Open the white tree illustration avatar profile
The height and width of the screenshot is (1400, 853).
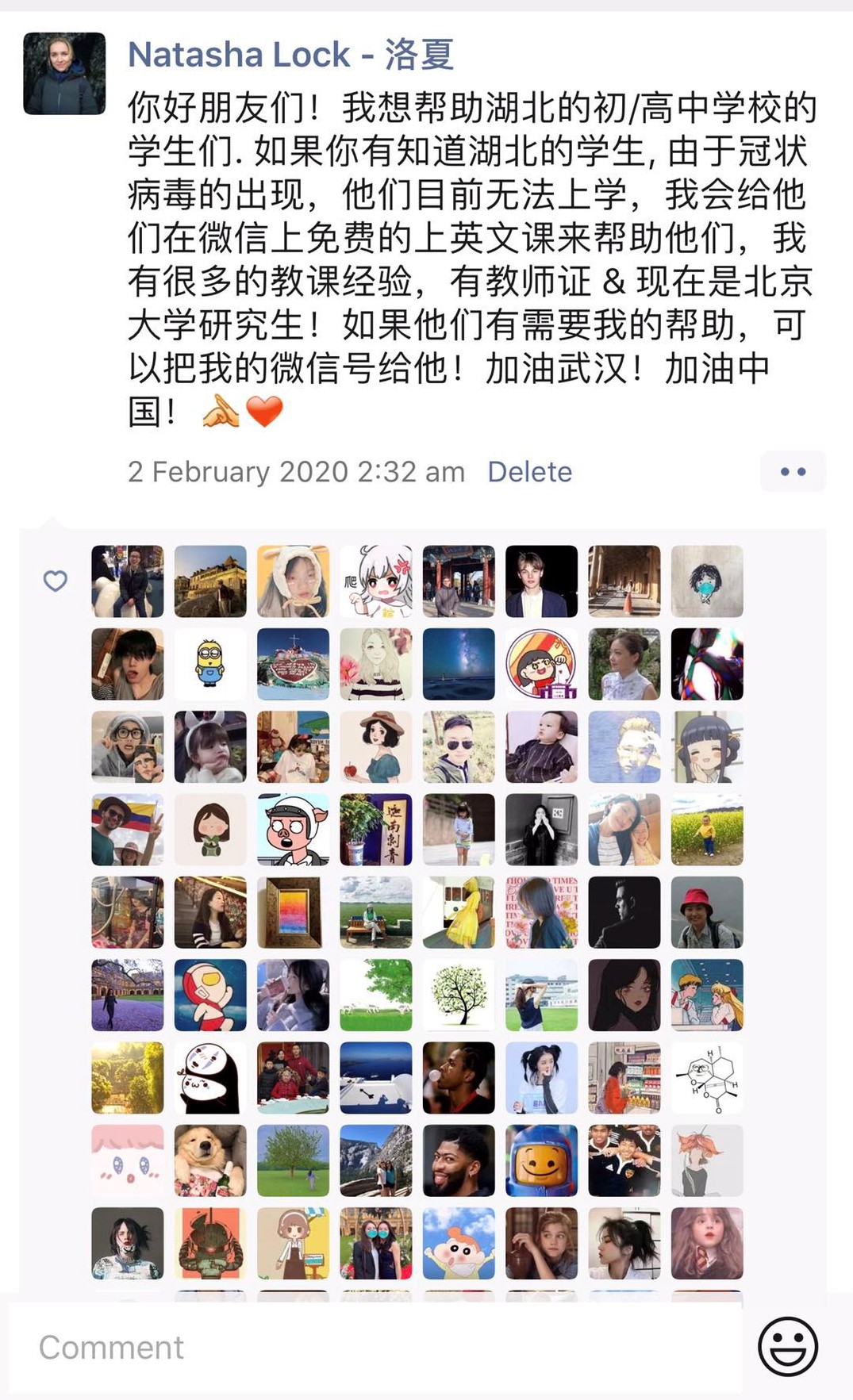(x=459, y=995)
